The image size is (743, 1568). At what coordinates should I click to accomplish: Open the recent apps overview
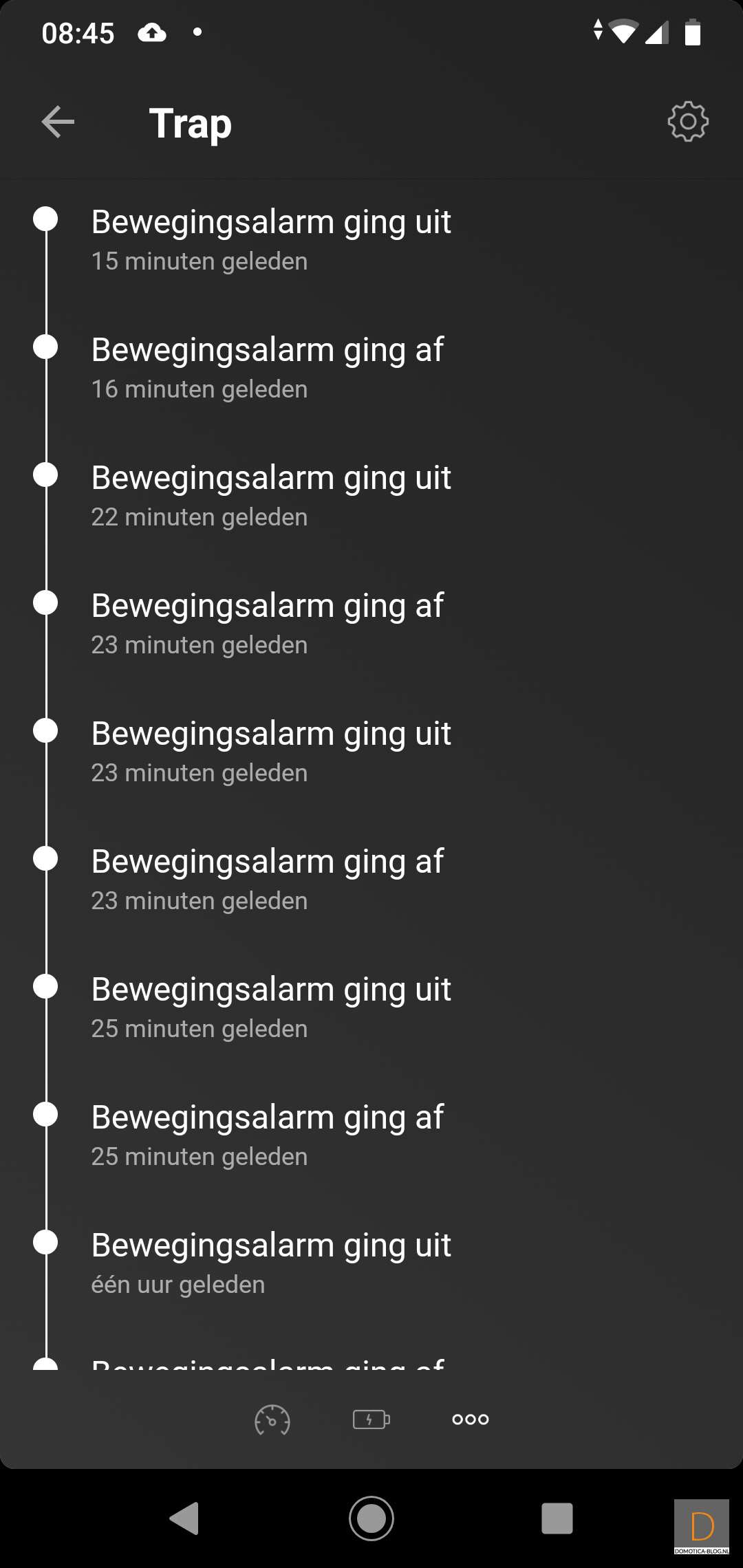557,1518
